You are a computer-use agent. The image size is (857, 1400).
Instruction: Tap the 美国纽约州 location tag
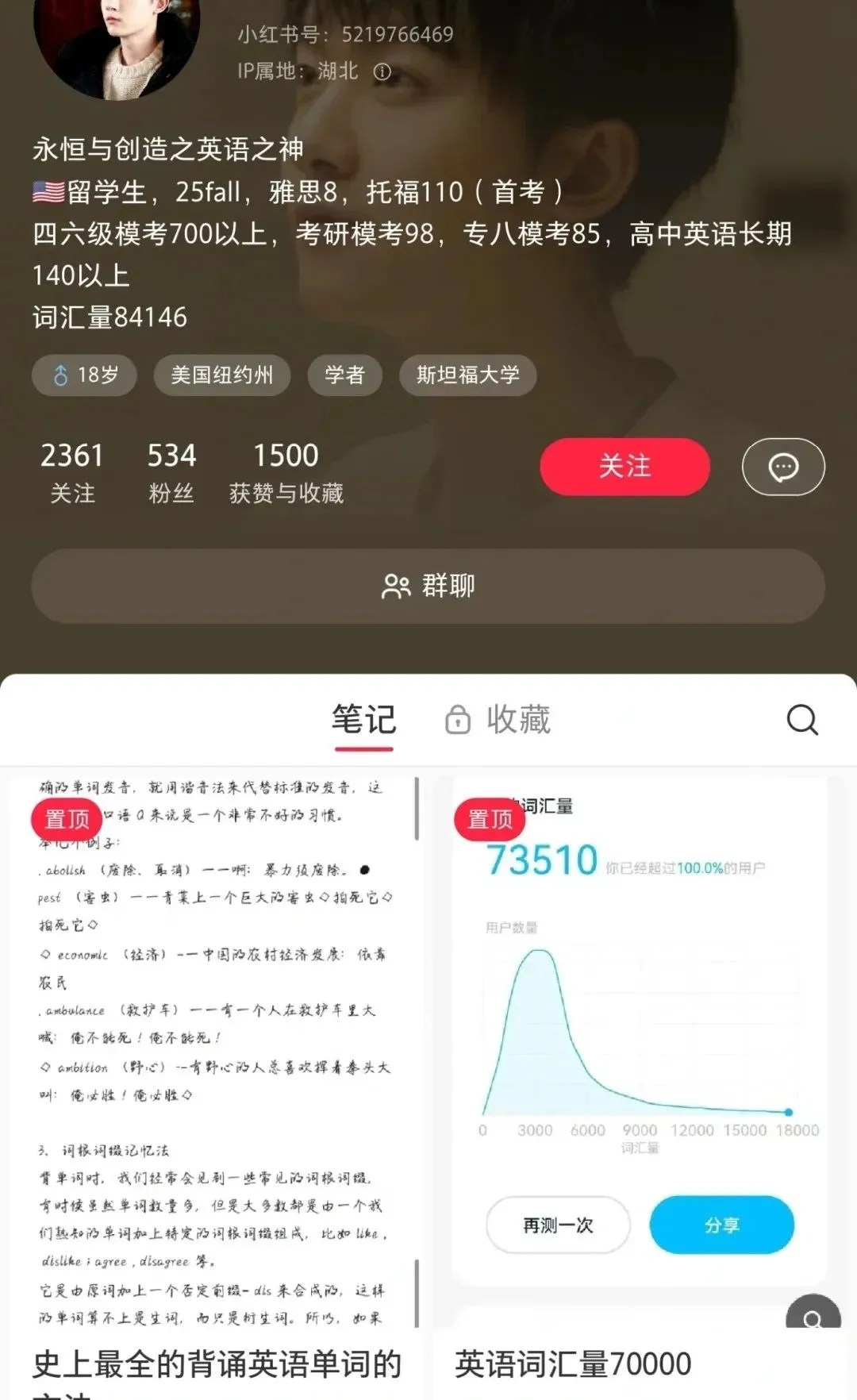(221, 375)
